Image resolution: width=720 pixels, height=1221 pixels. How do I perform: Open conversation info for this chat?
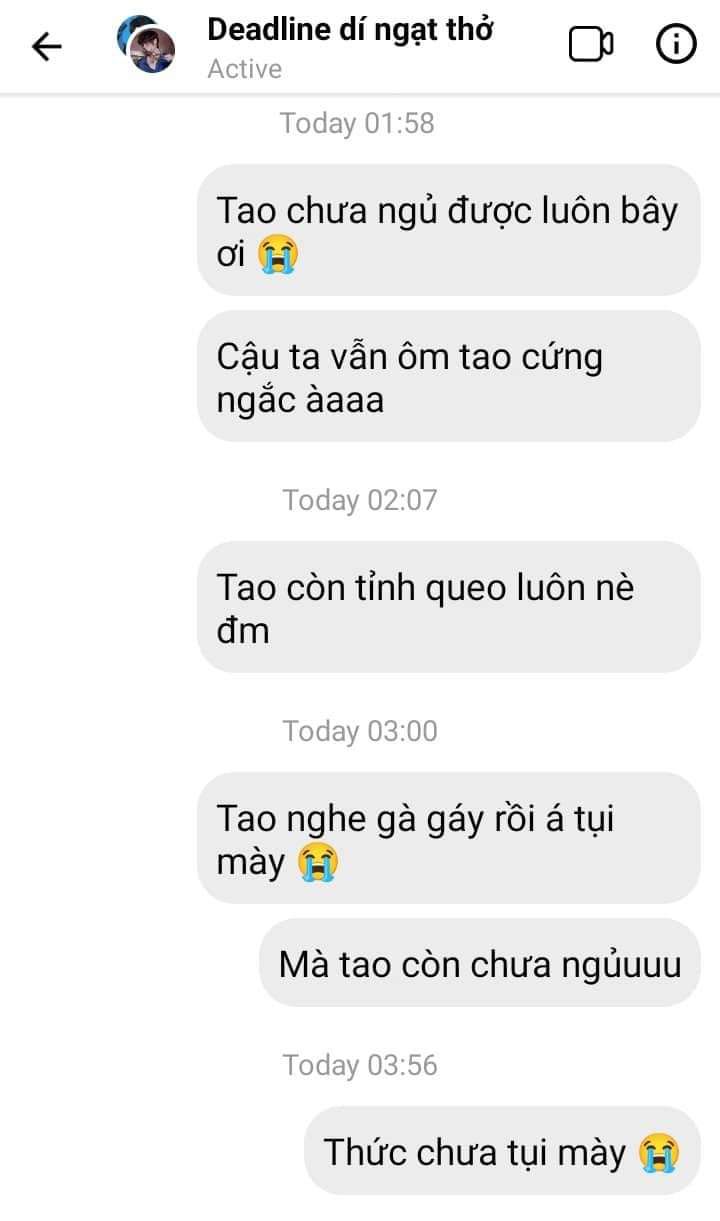(x=676, y=45)
